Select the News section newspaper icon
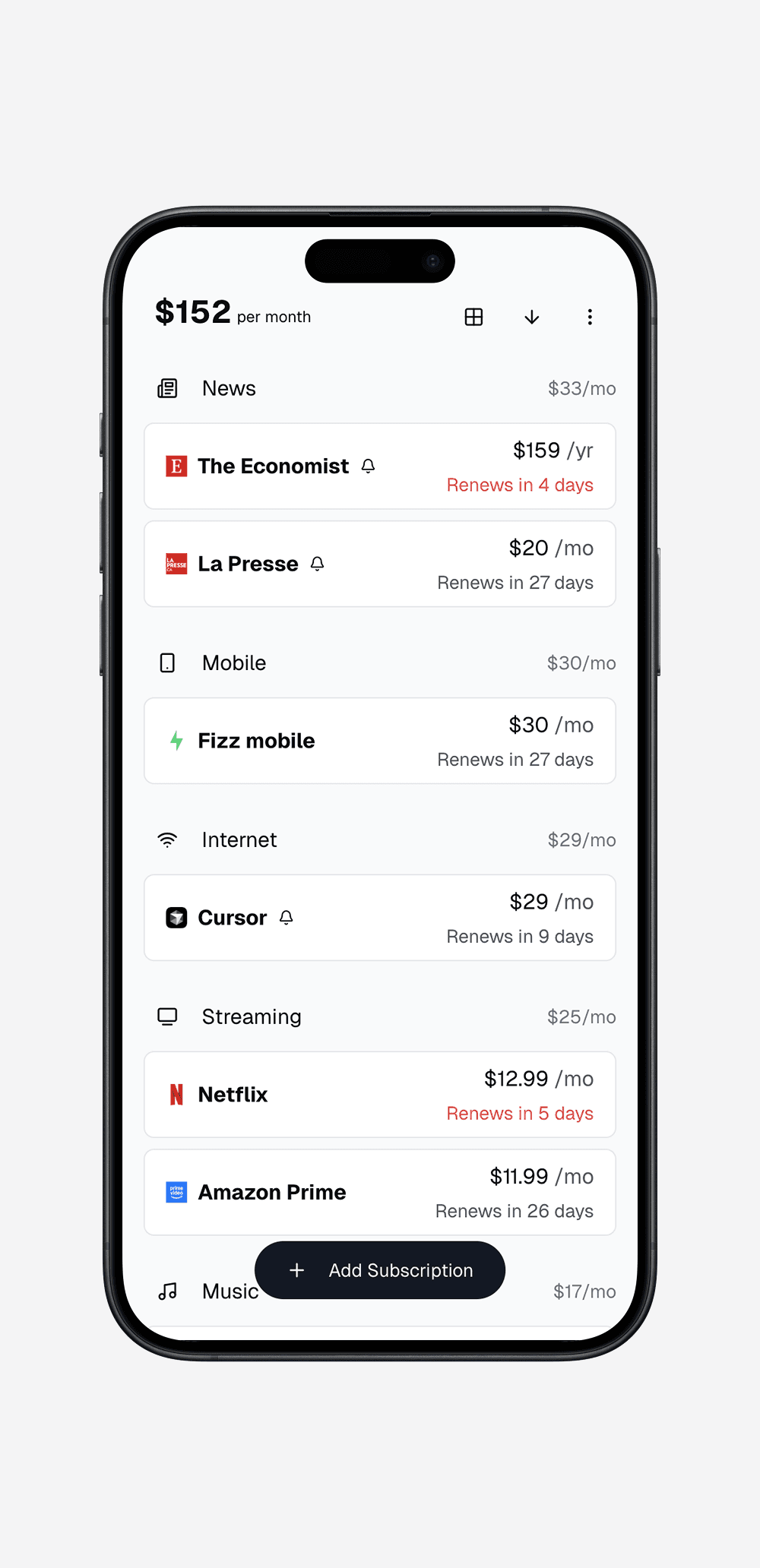 click(x=167, y=387)
